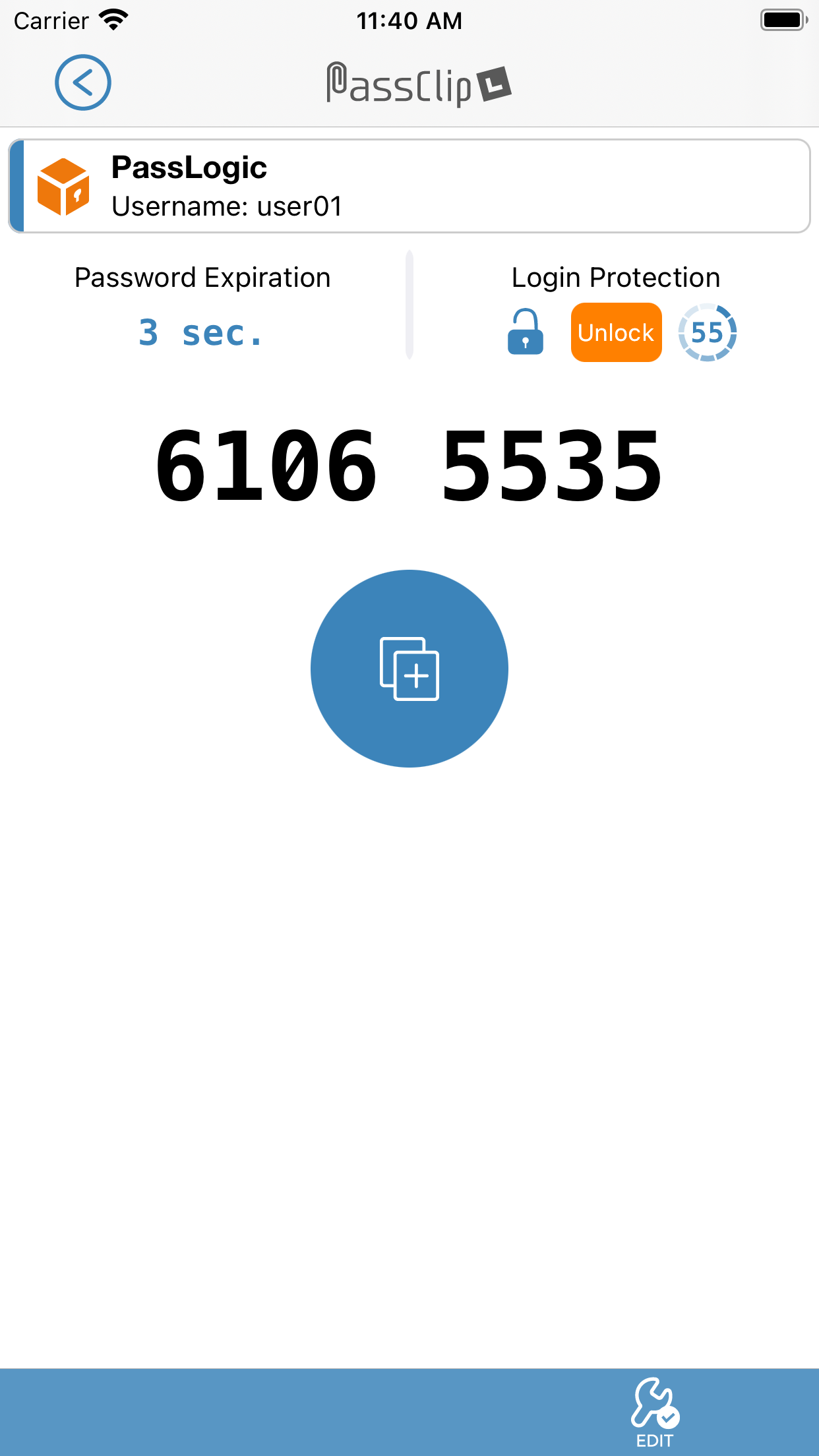Tap the Wi-Fi icon in the status bar

(115, 18)
